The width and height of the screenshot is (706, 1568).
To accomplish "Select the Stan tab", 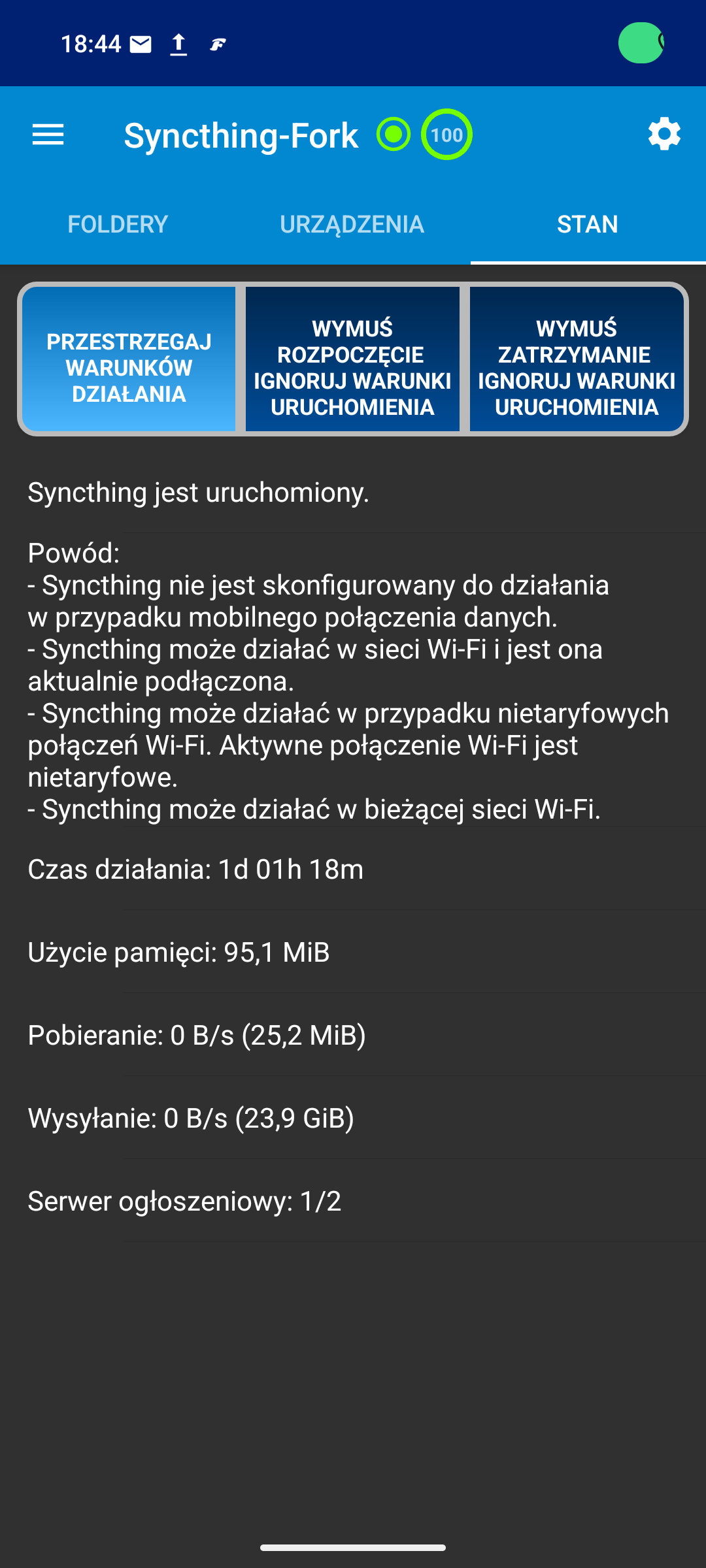I will (x=587, y=224).
